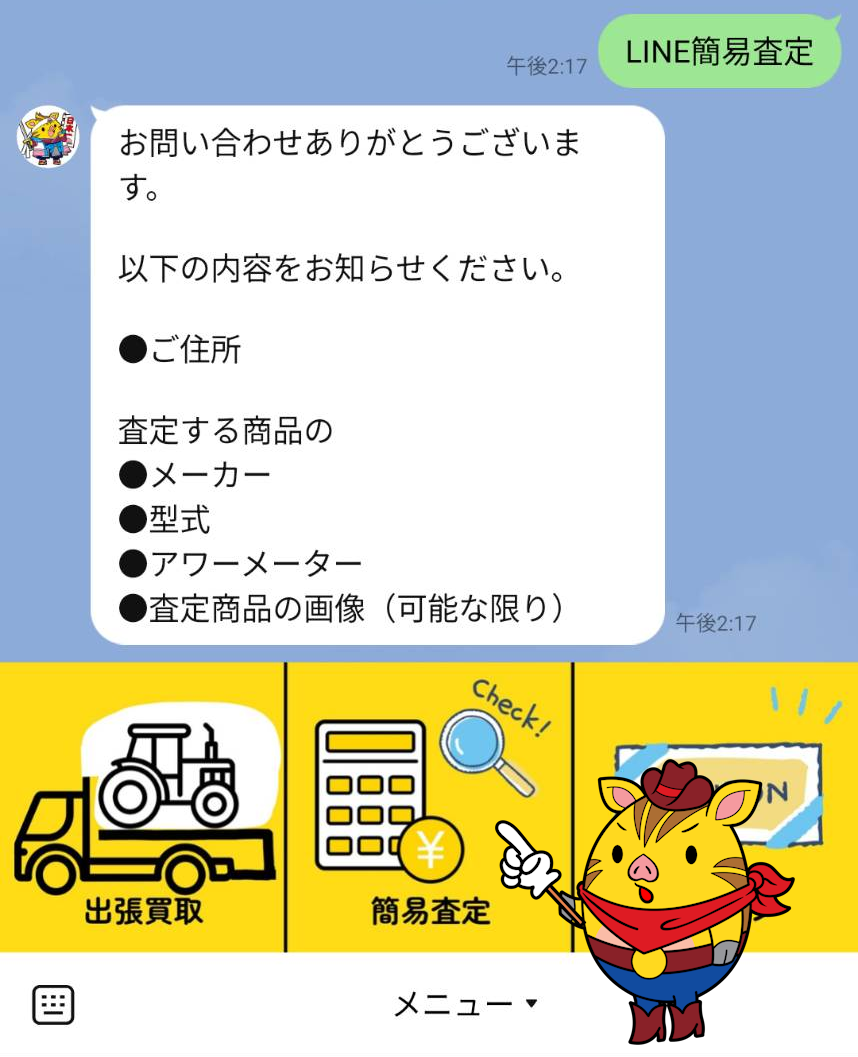Open the sender's profile avatar

[x=48, y=136]
